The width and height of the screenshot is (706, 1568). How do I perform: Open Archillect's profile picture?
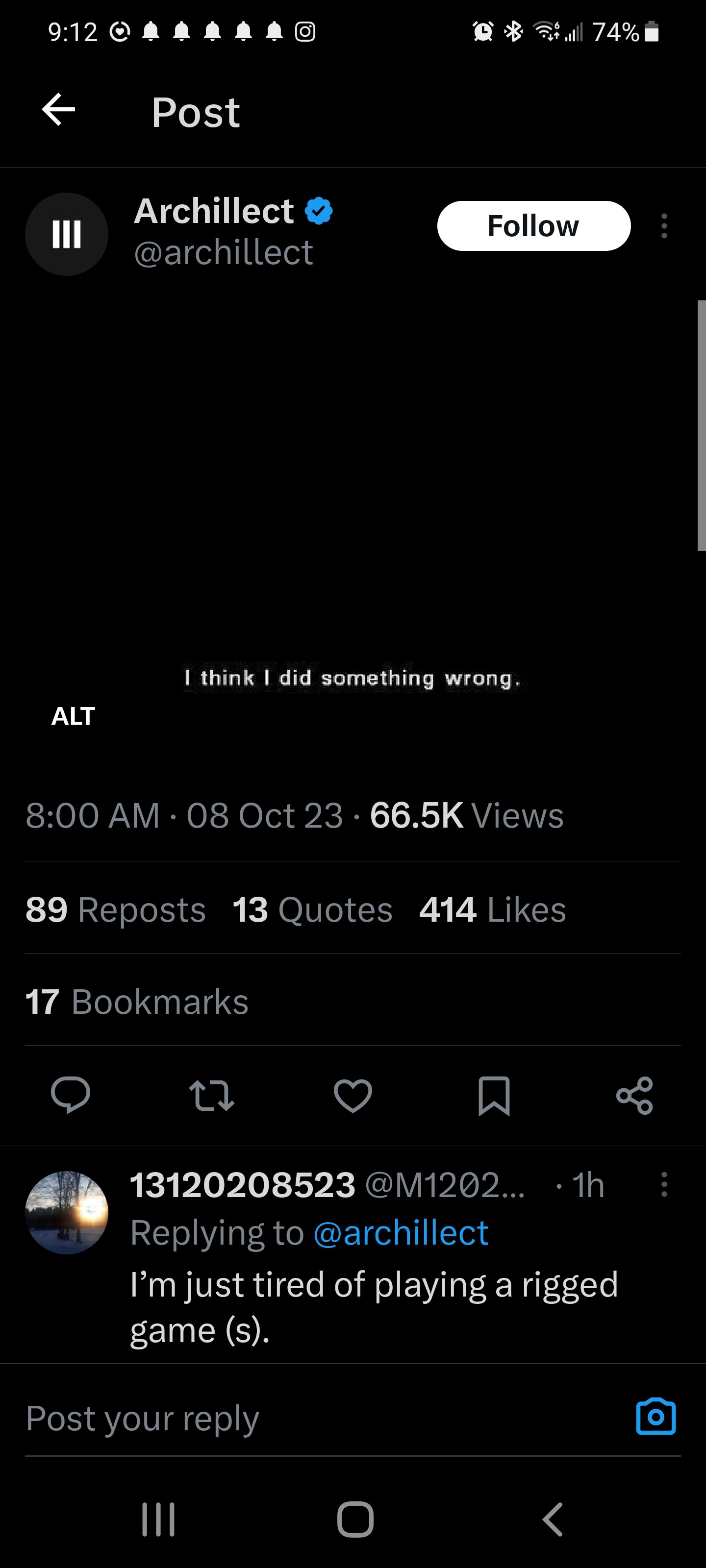[x=66, y=234]
